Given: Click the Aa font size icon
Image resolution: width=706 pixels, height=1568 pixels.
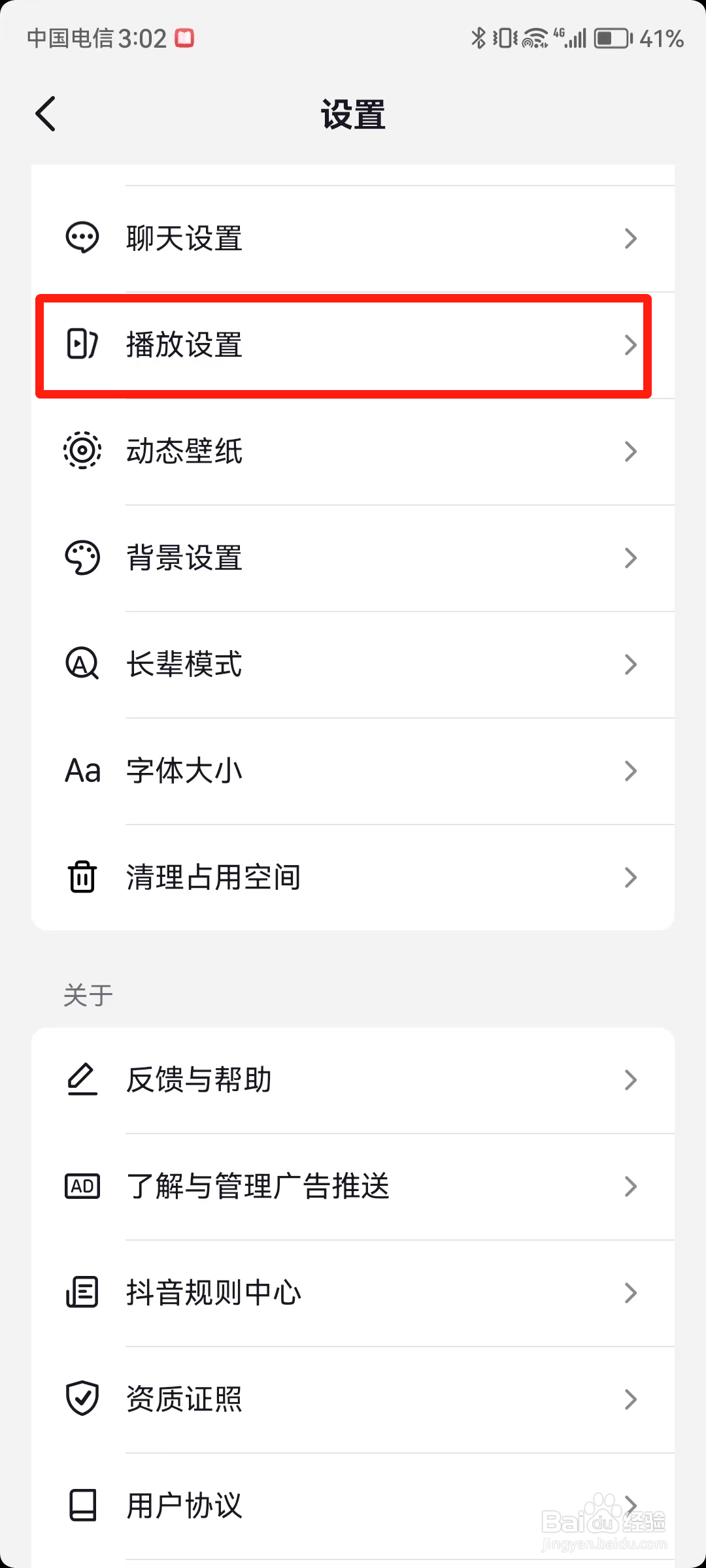Looking at the screenshot, I should tap(82, 770).
